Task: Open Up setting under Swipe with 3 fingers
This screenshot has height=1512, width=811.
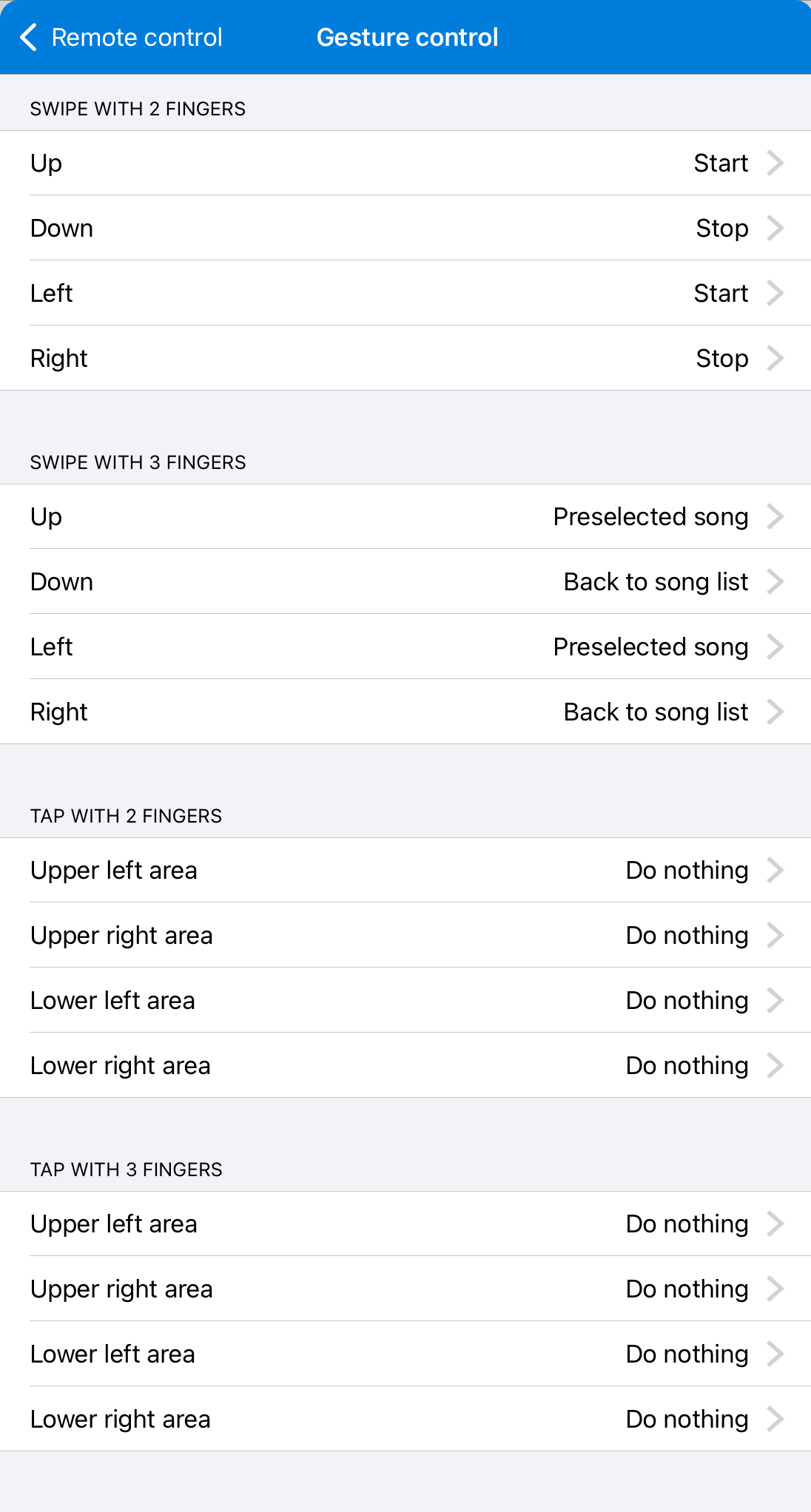Action: pos(405,516)
